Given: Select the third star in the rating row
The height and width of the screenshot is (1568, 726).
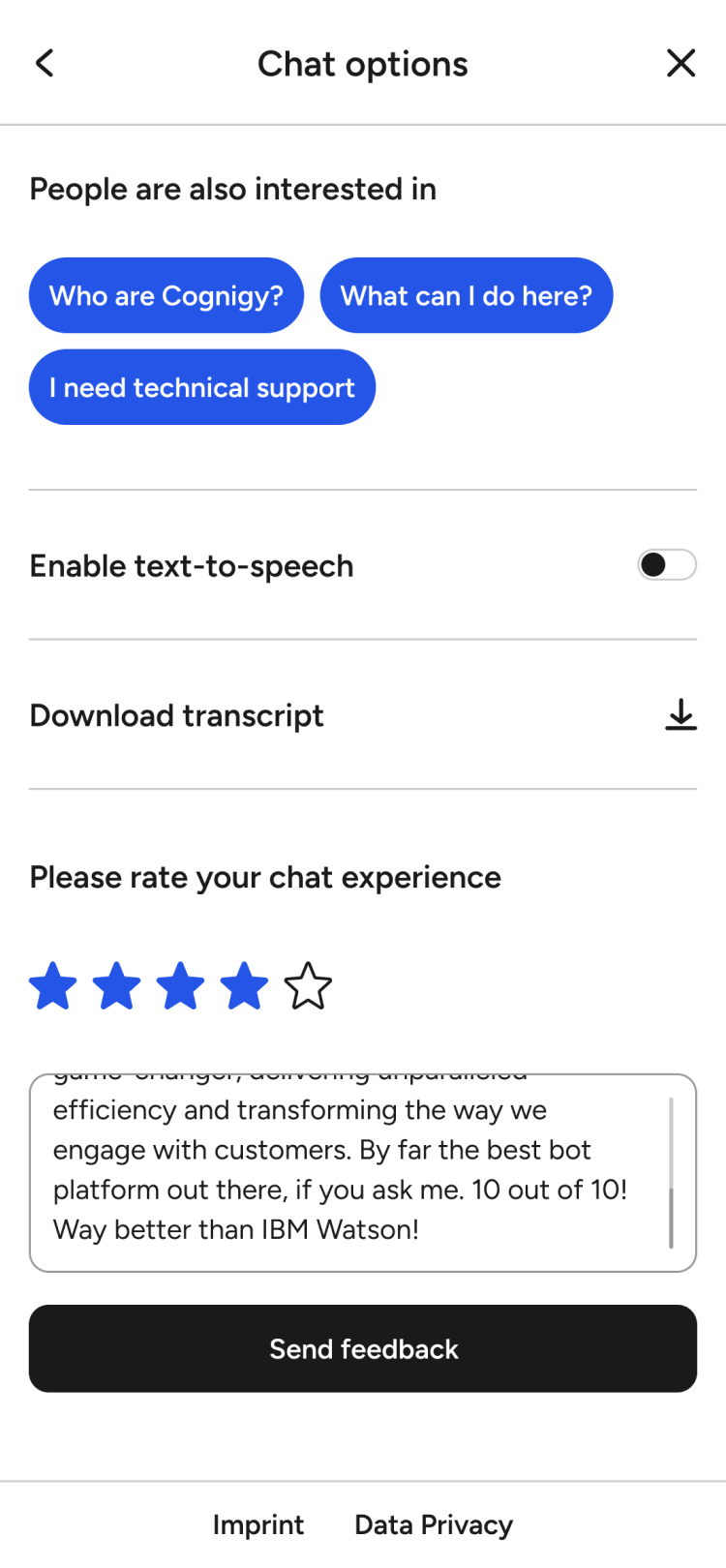Looking at the screenshot, I should (x=181, y=985).
